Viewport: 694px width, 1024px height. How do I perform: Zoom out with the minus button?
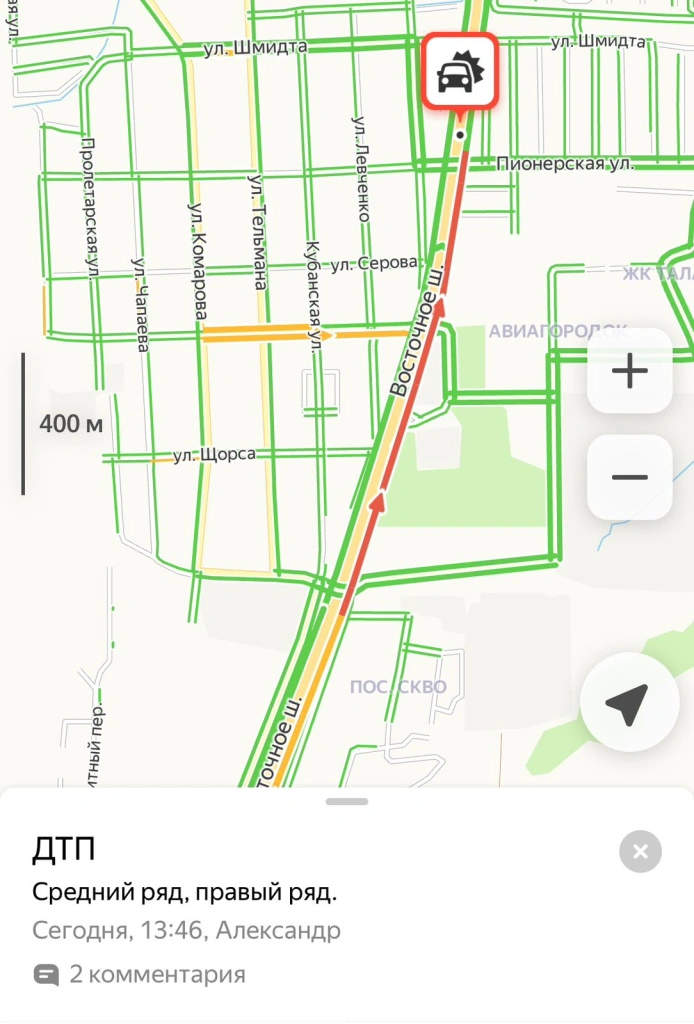click(x=629, y=477)
